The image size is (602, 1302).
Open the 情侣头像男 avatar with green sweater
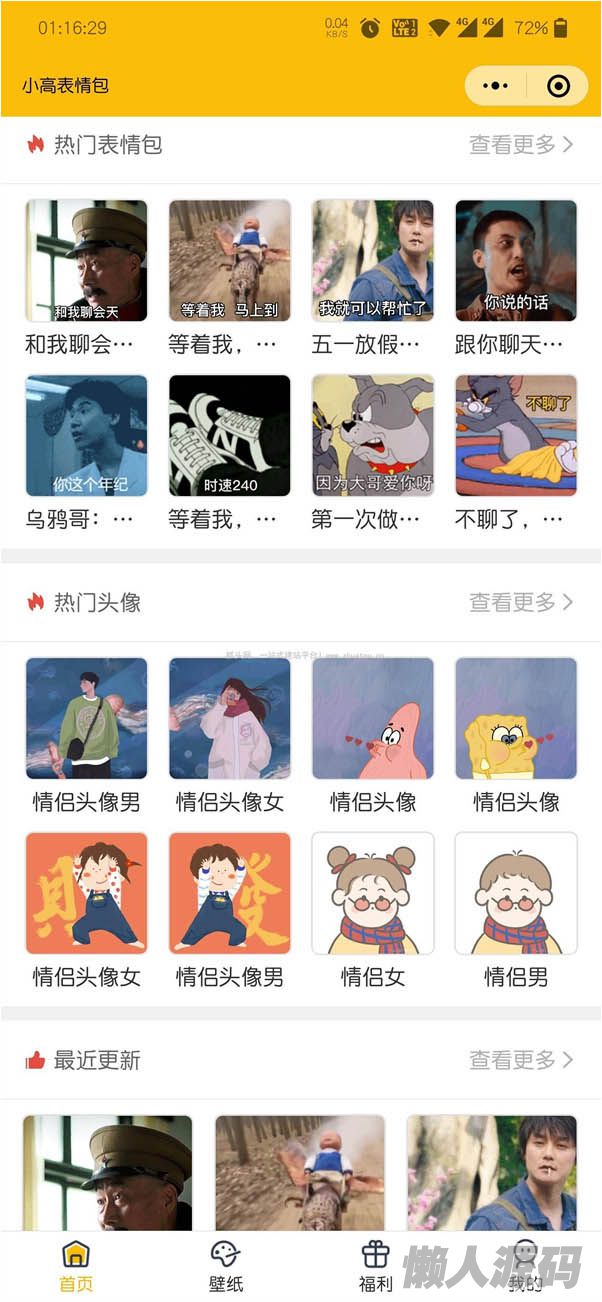click(86, 718)
